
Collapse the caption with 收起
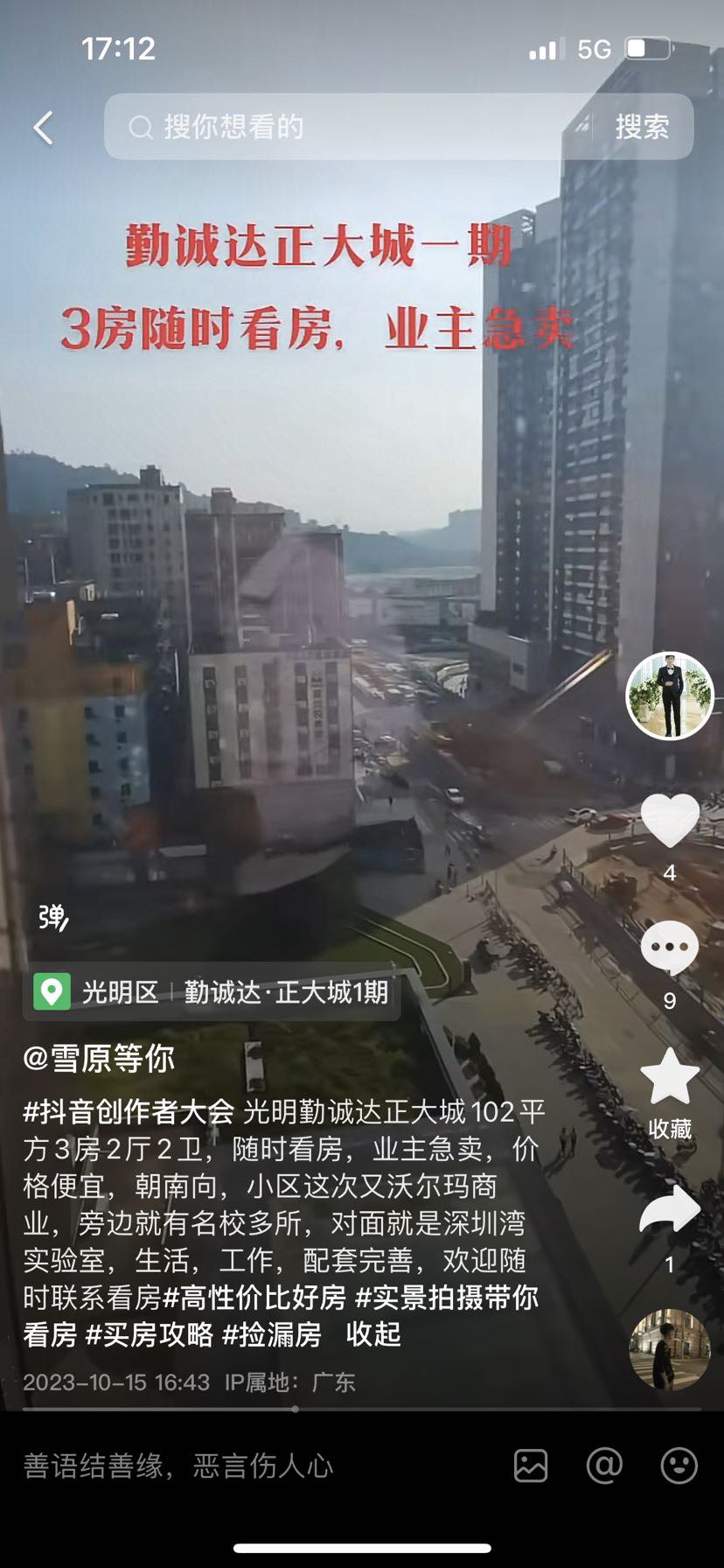click(373, 1334)
